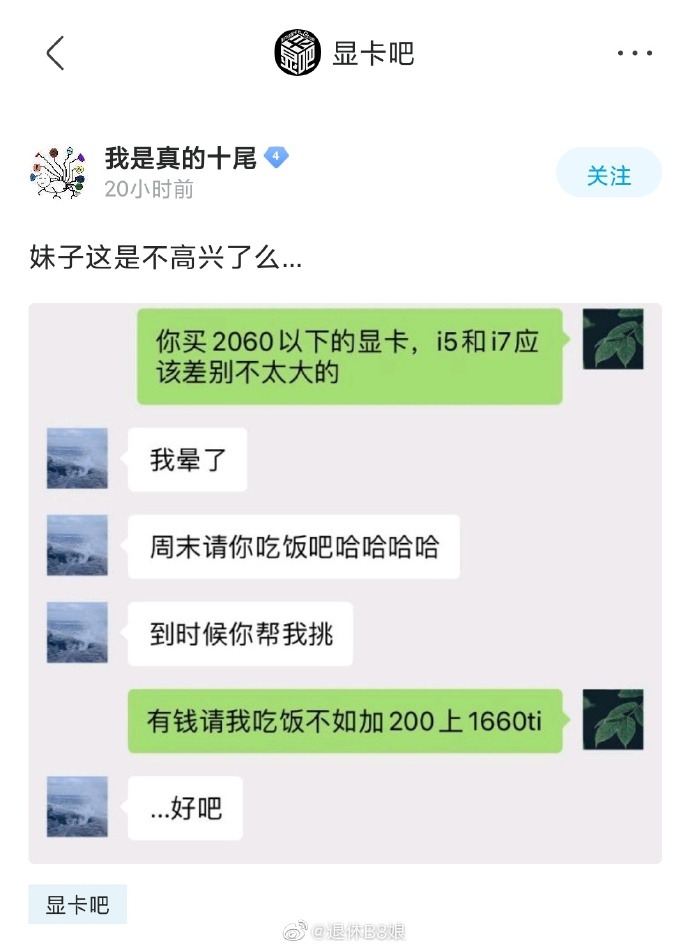This screenshot has width=690, height=948.
Task: Open the poster's avatar profile
Action: [x=59, y=172]
